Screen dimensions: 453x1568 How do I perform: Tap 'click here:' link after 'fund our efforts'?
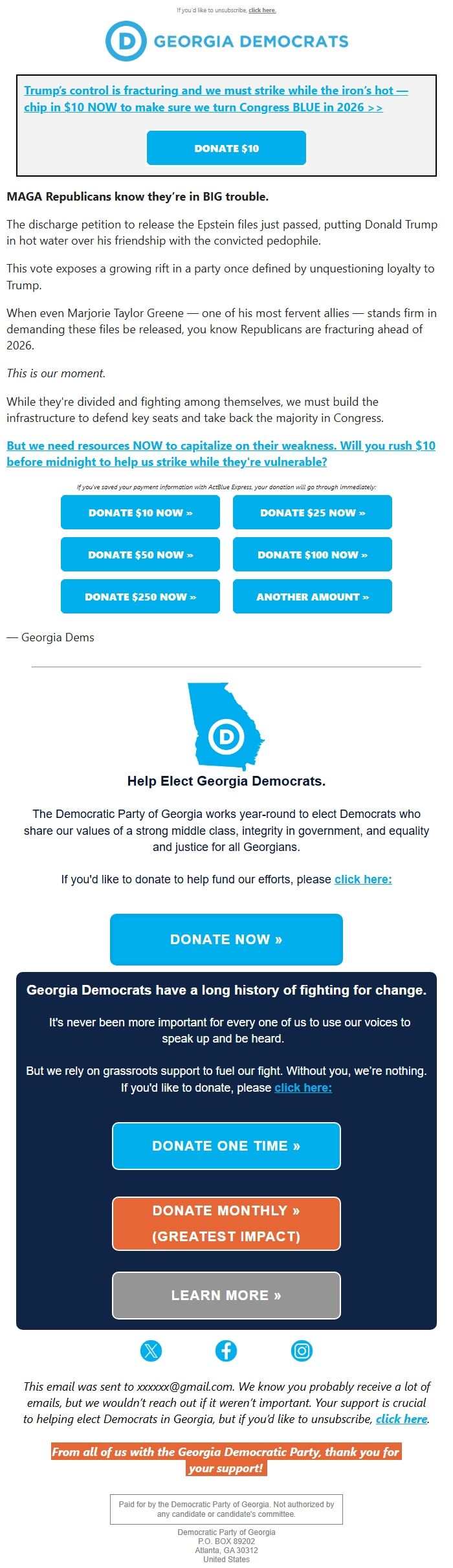(363, 879)
